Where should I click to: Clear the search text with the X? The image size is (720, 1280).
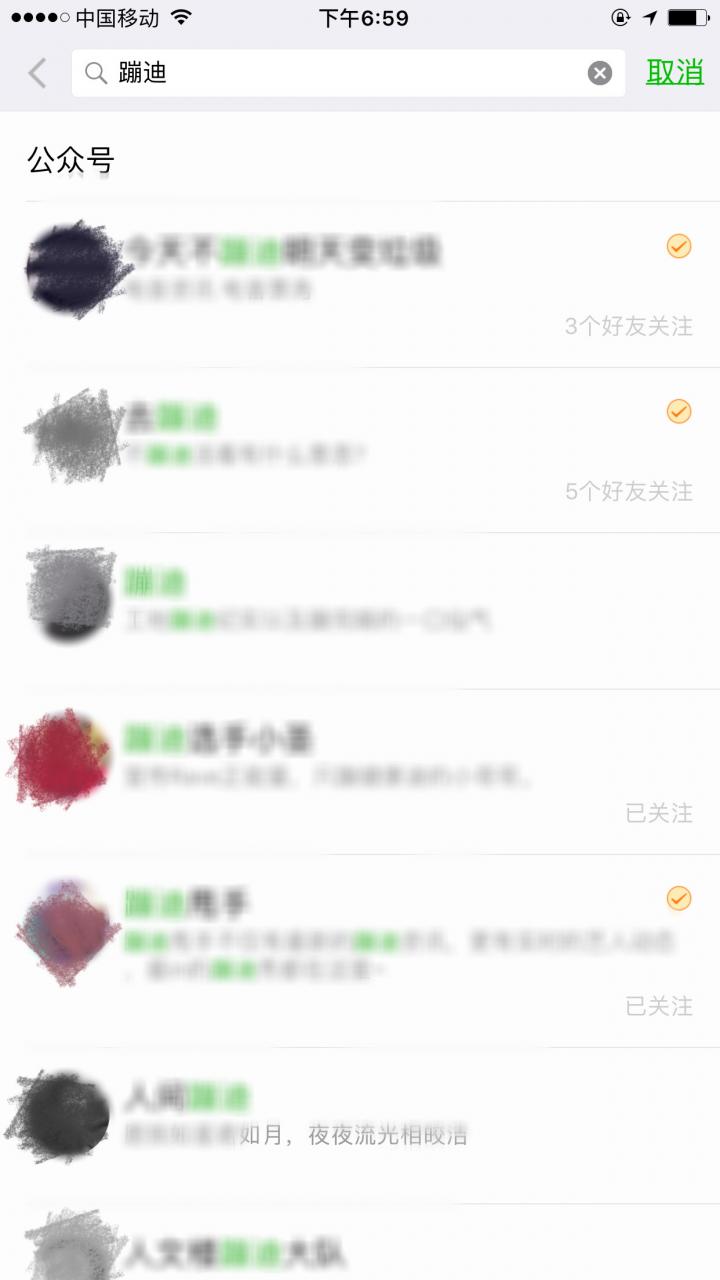(599, 73)
